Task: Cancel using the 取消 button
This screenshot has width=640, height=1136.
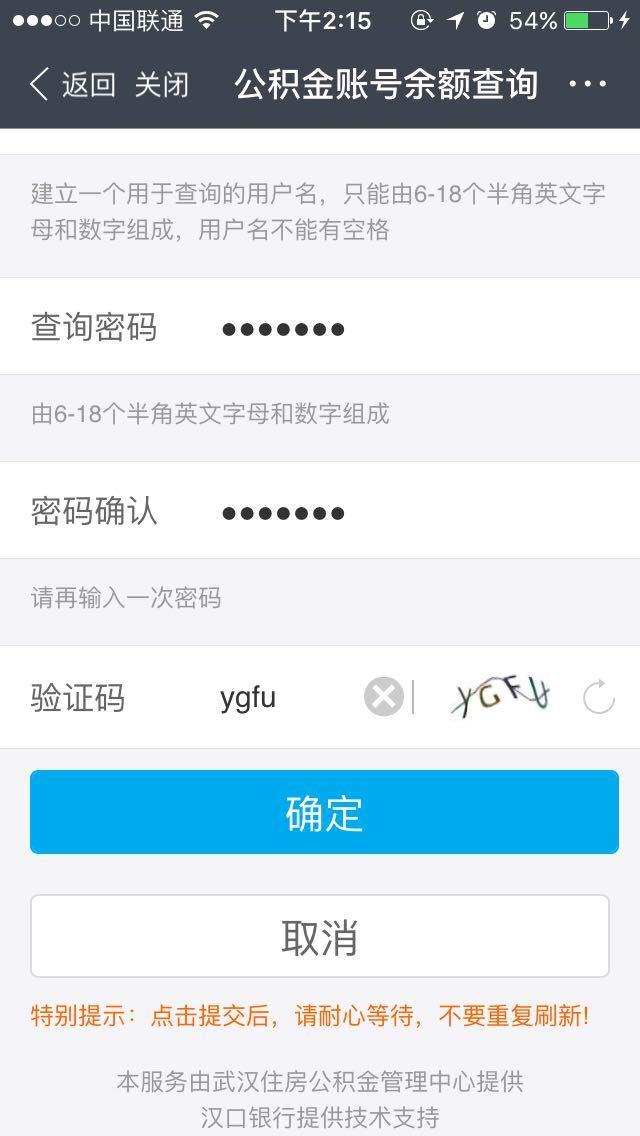Action: tap(320, 936)
